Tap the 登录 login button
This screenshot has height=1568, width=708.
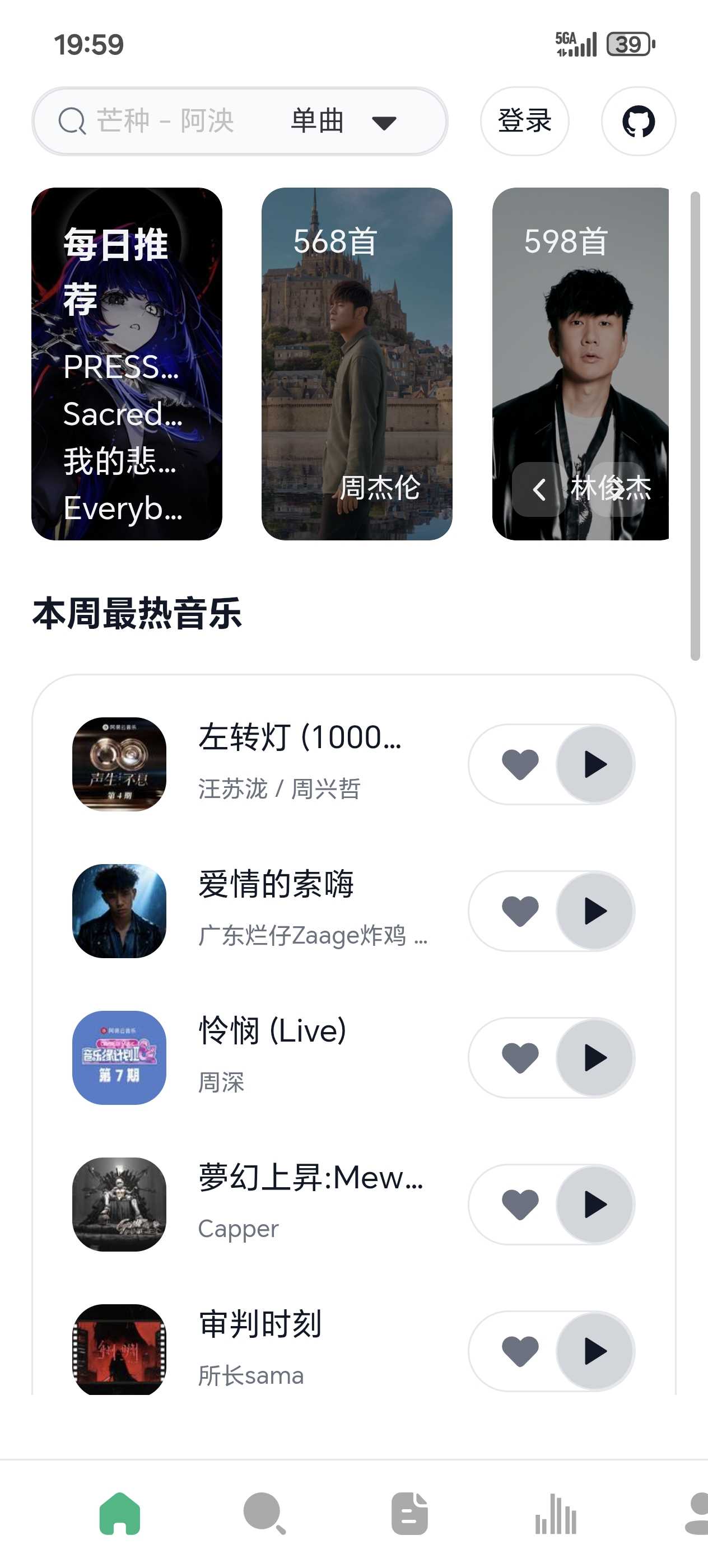(x=524, y=121)
